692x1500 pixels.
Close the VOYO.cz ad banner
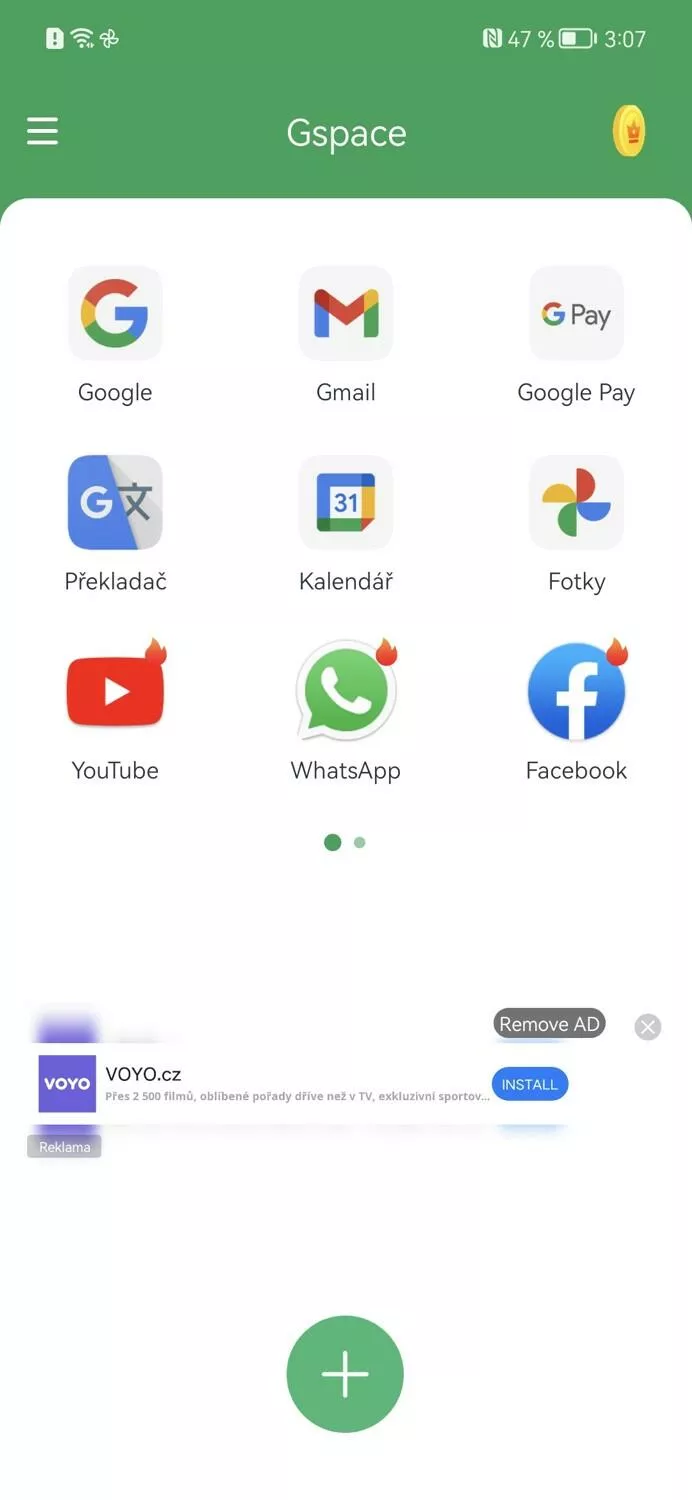click(648, 1026)
